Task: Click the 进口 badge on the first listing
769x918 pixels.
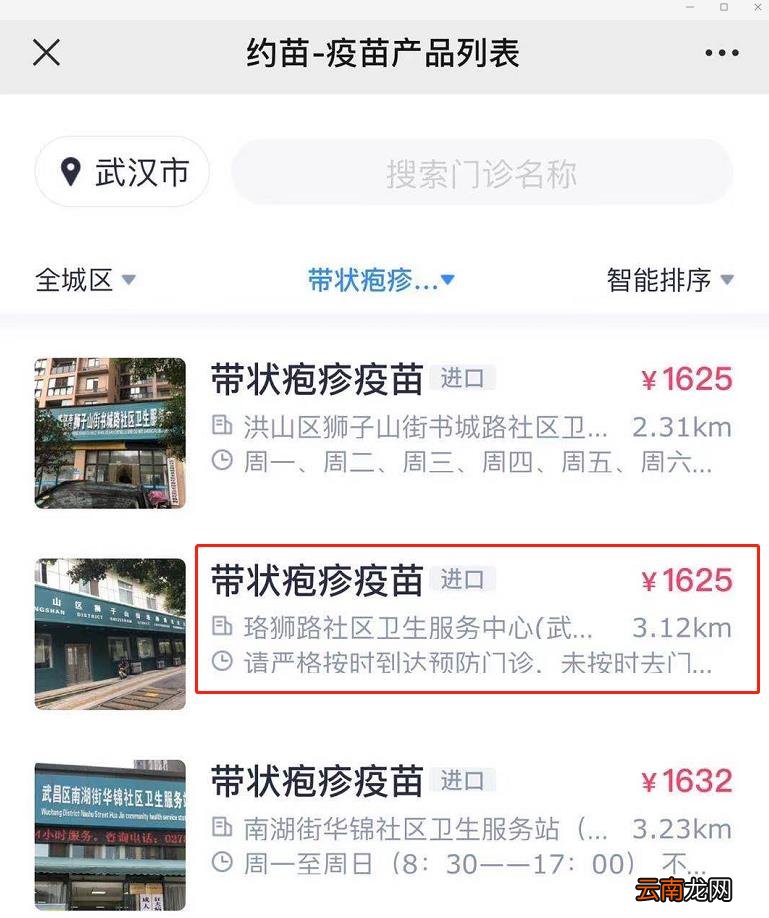Action: [x=461, y=378]
